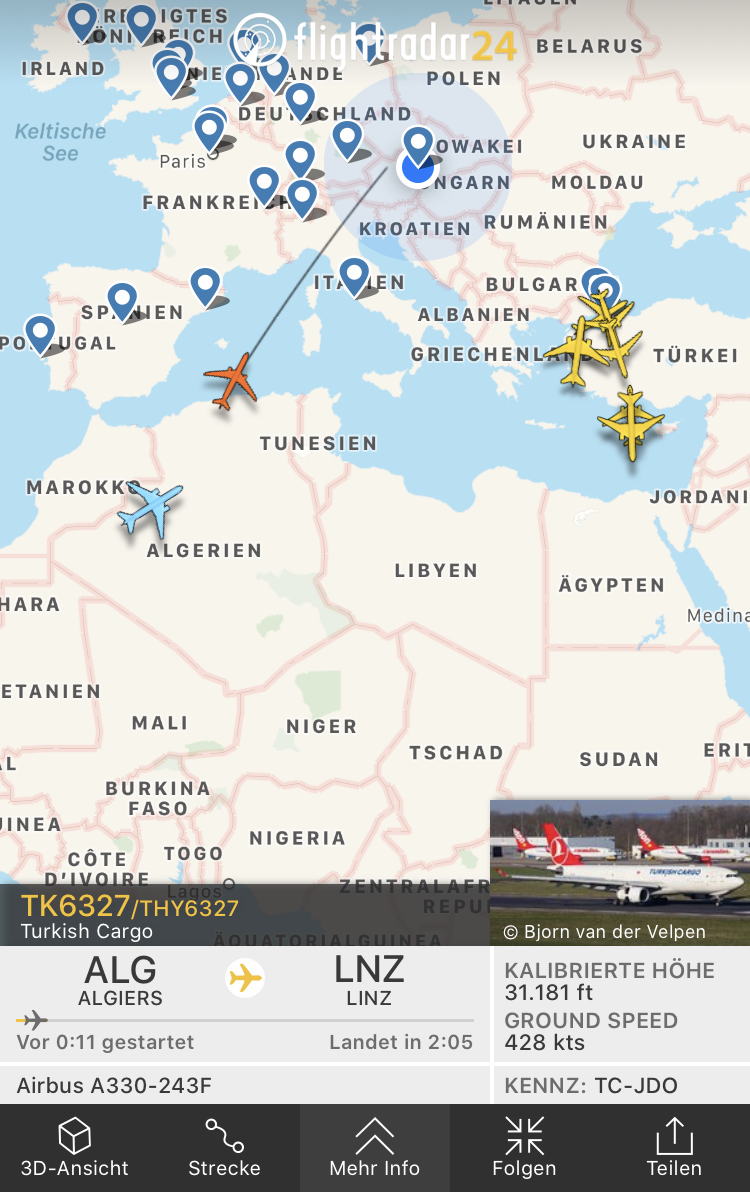Open the Turkish Cargo aircraft photo
The width and height of the screenshot is (750, 1192).
coord(619,870)
